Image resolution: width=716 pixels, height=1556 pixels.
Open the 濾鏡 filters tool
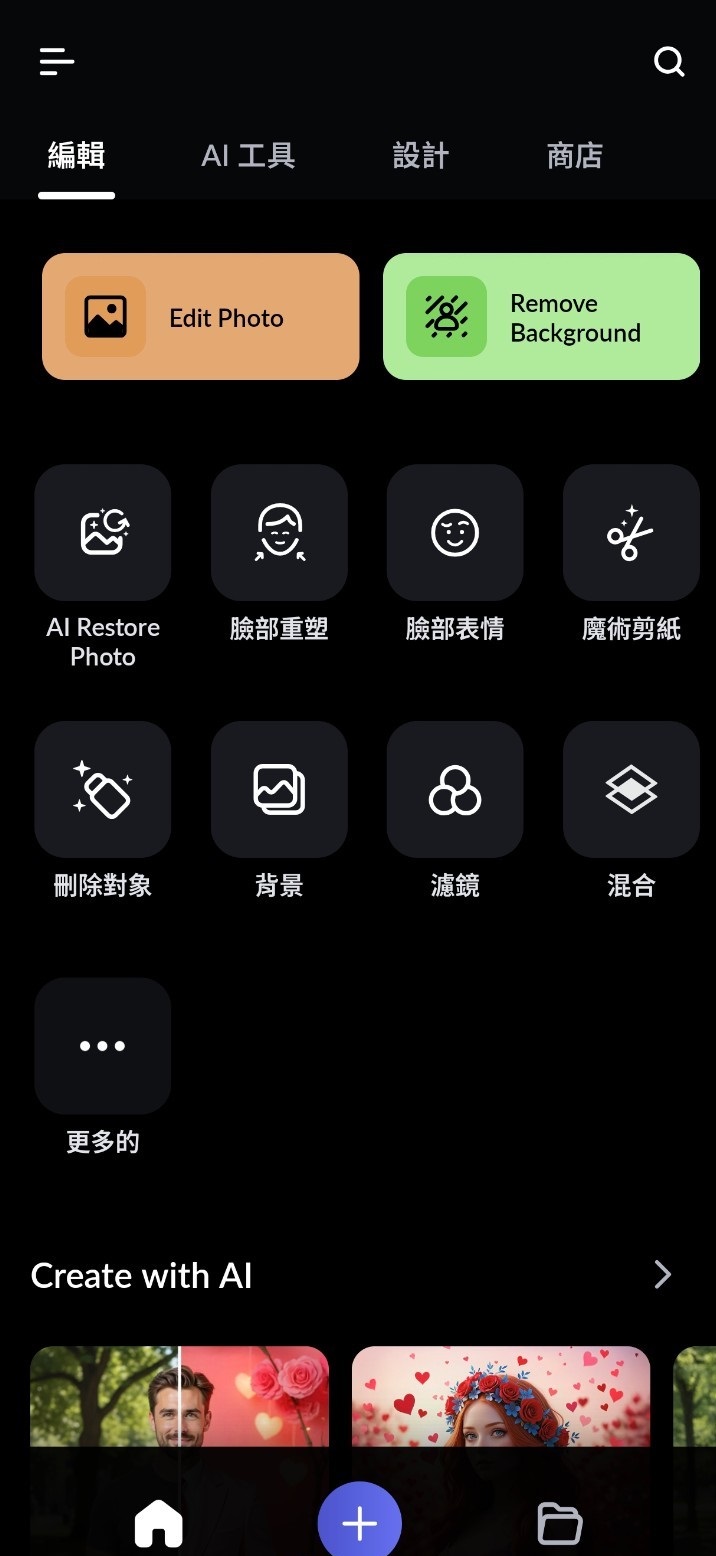[x=455, y=790]
